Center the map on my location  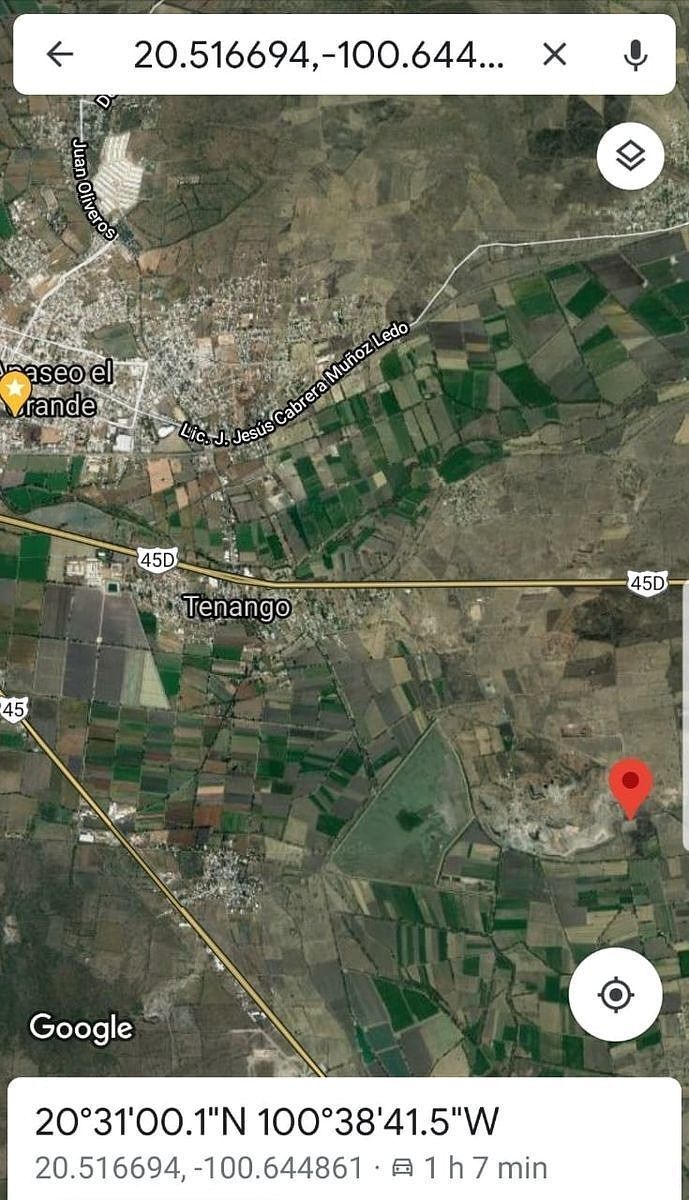tap(615, 994)
